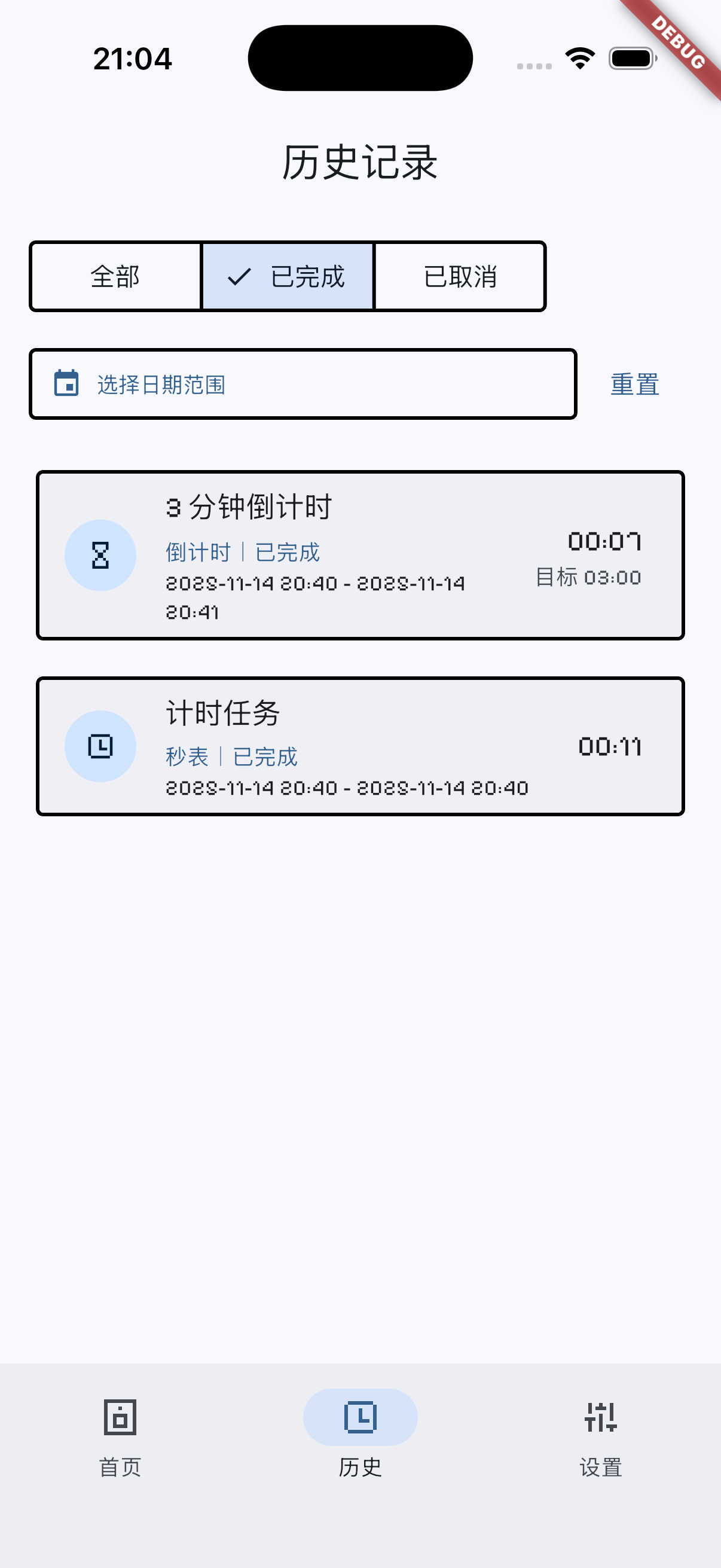Click the 目标 03:00 progress label
The height and width of the screenshot is (1568, 721).
[588, 578]
